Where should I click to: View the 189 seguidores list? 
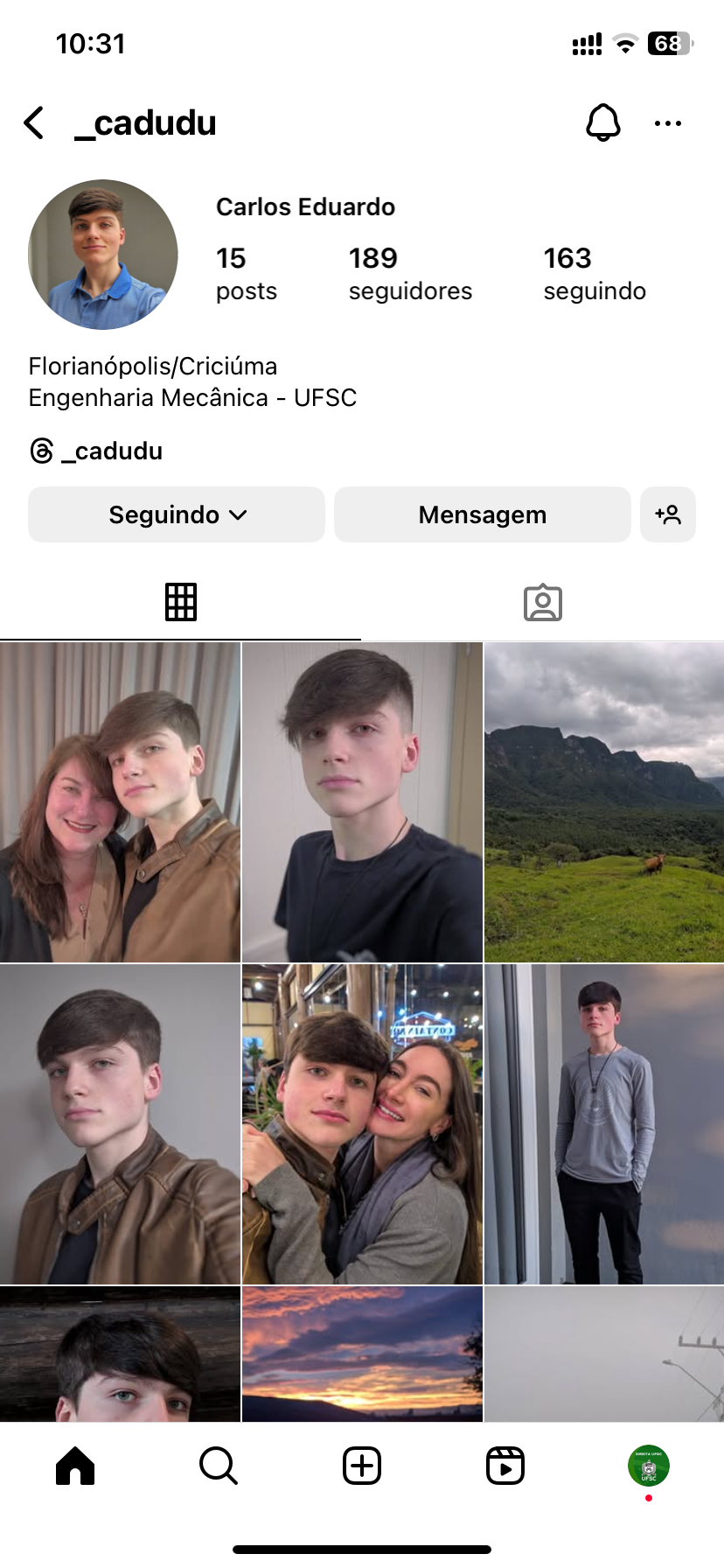pyautogui.click(x=409, y=273)
